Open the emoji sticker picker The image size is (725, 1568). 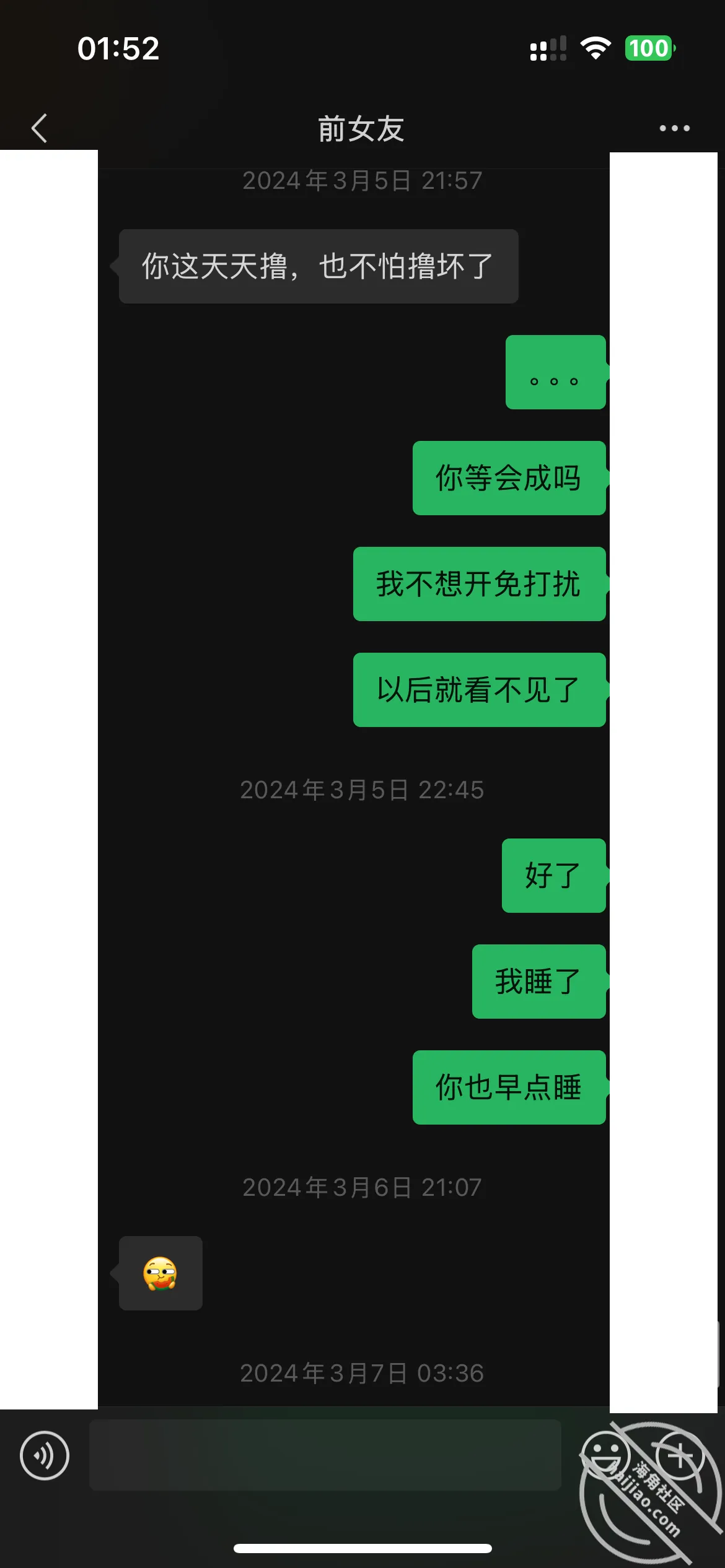coord(605,1455)
